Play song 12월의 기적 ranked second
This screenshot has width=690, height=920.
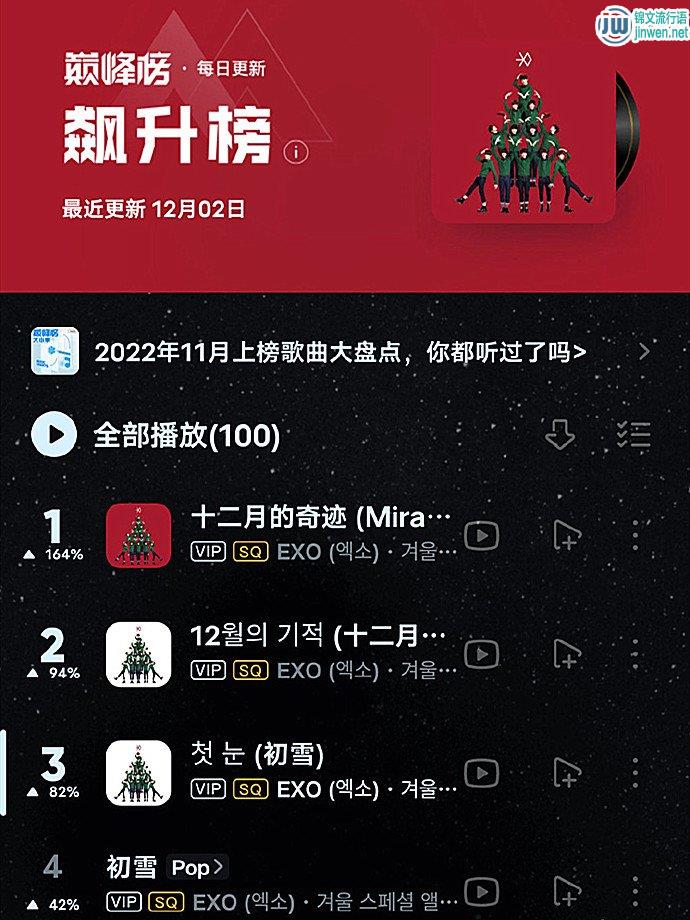(316, 637)
